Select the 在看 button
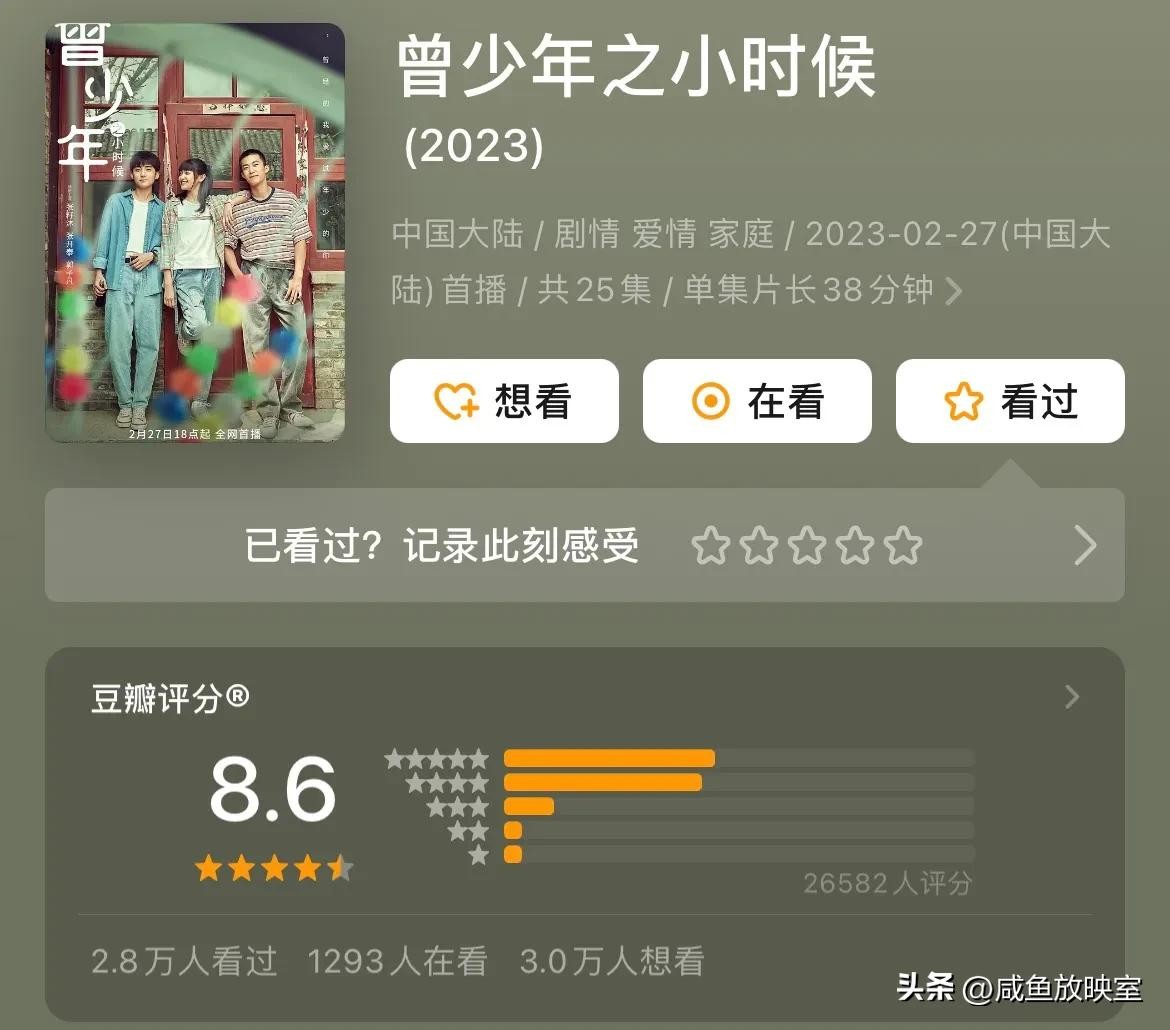 [x=757, y=401]
